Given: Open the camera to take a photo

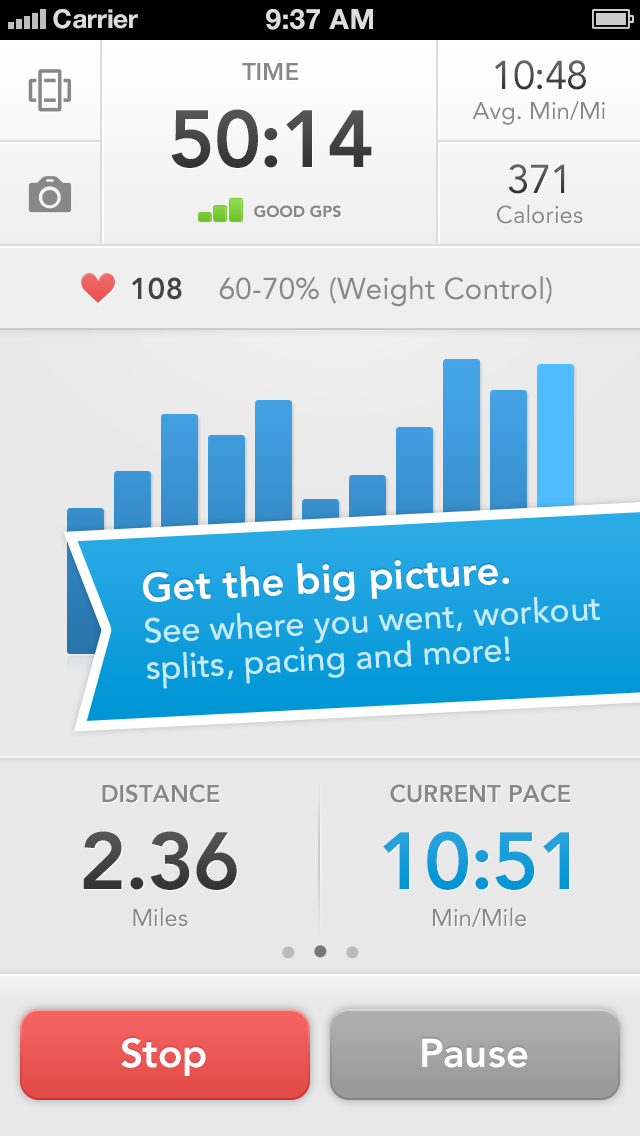Looking at the screenshot, I should point(50,194).
